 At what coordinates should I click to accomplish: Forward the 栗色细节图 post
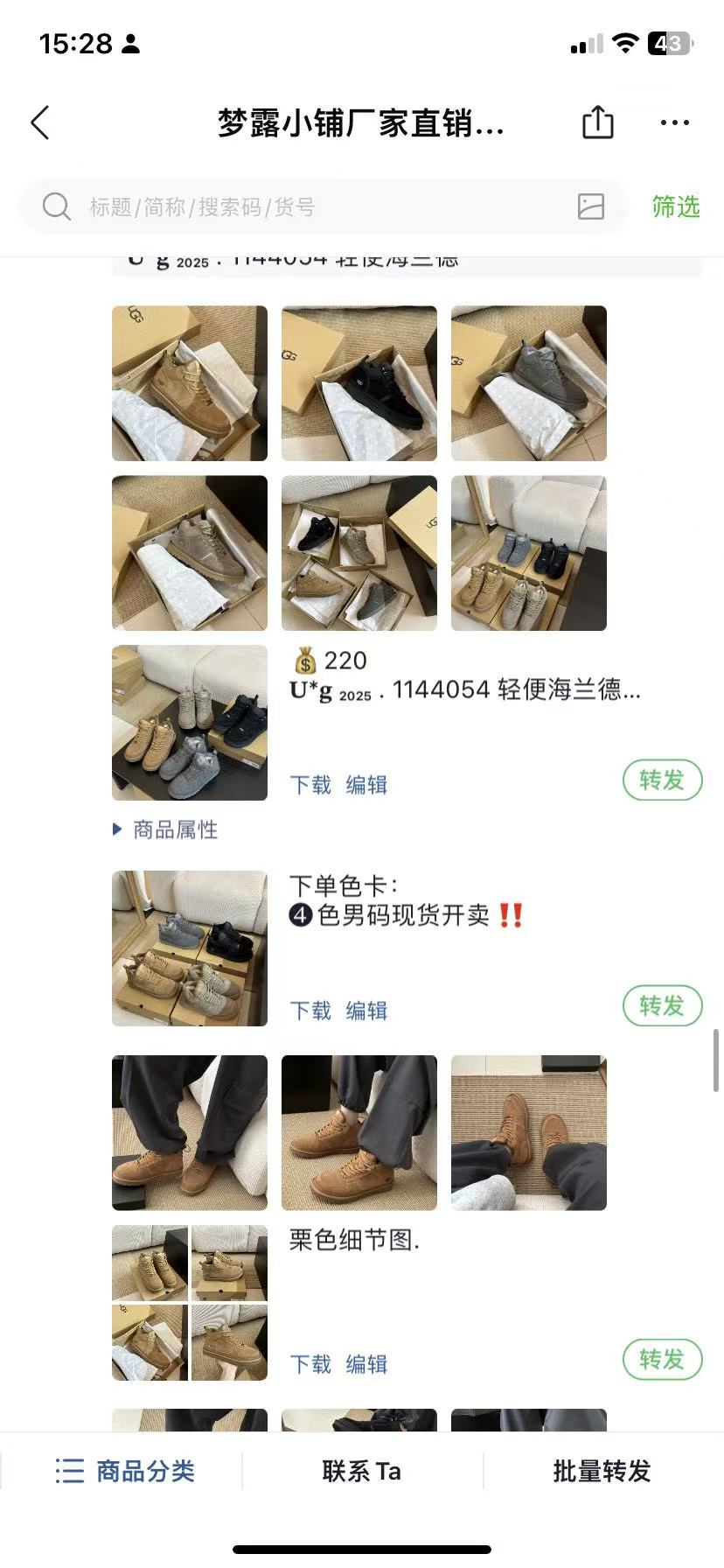pyautogui.click(x=662, y=1360)
